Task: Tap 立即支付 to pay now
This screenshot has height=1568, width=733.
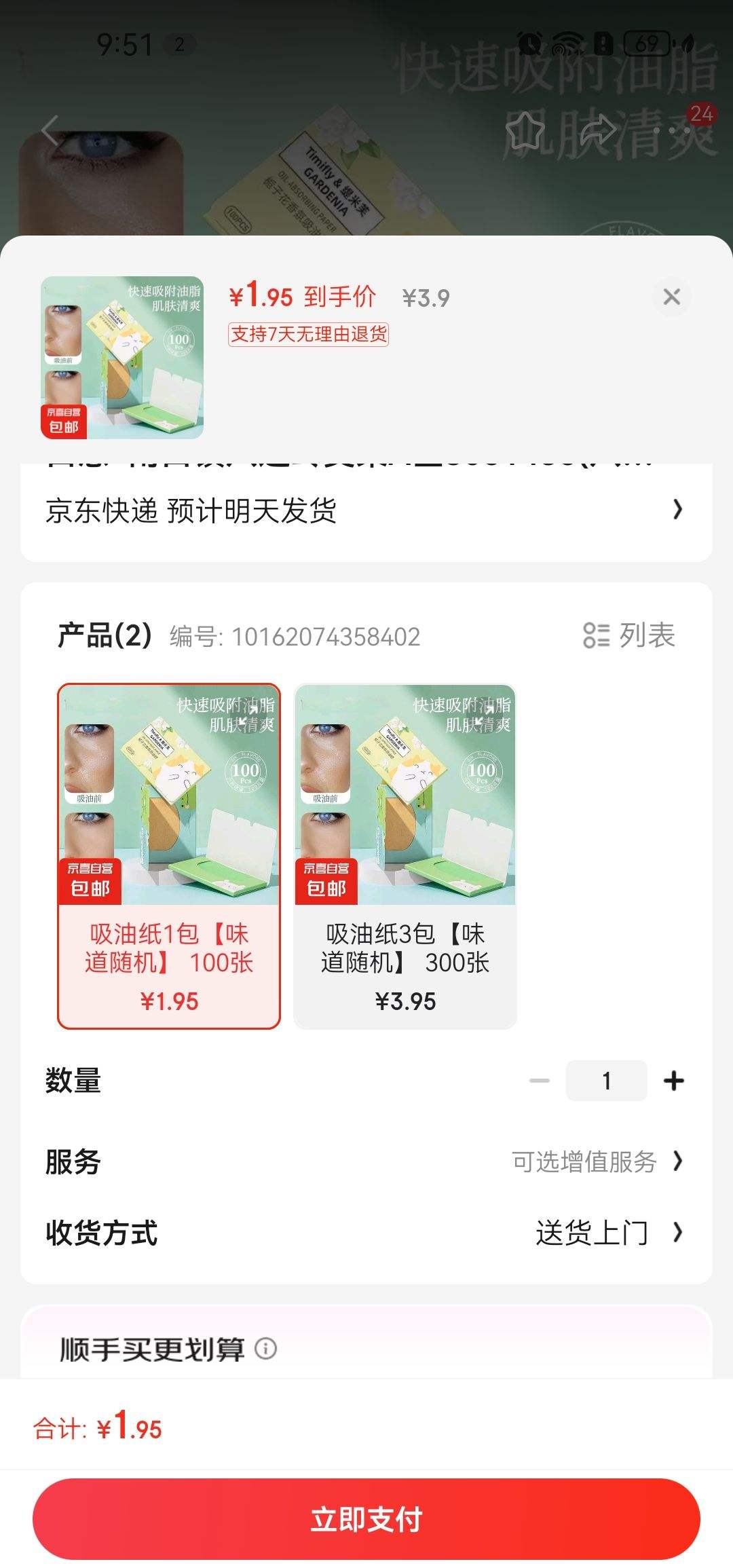Action: tap(366, 1518)
